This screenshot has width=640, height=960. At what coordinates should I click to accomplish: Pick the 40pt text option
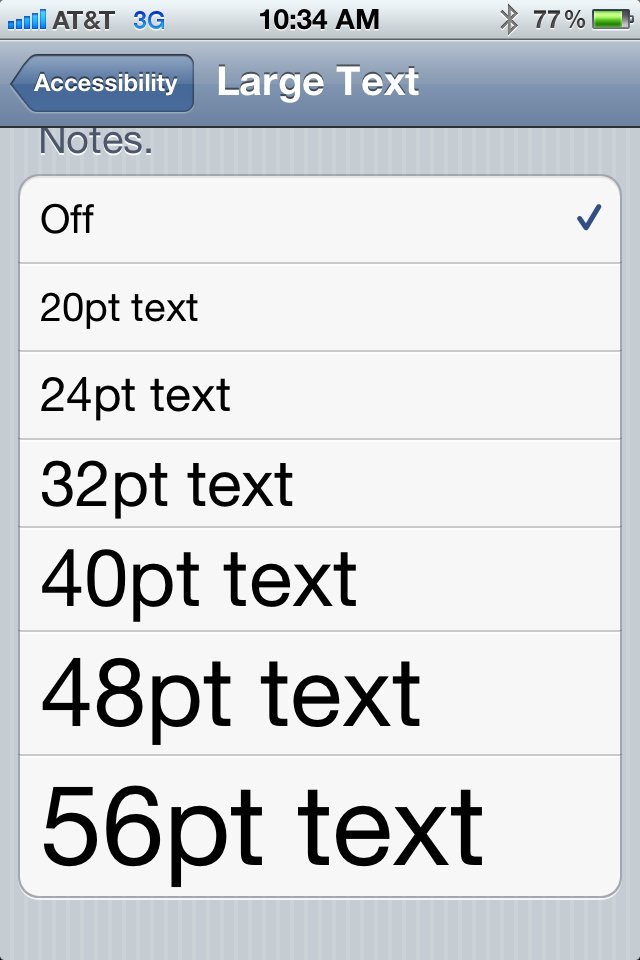(320, 579)
